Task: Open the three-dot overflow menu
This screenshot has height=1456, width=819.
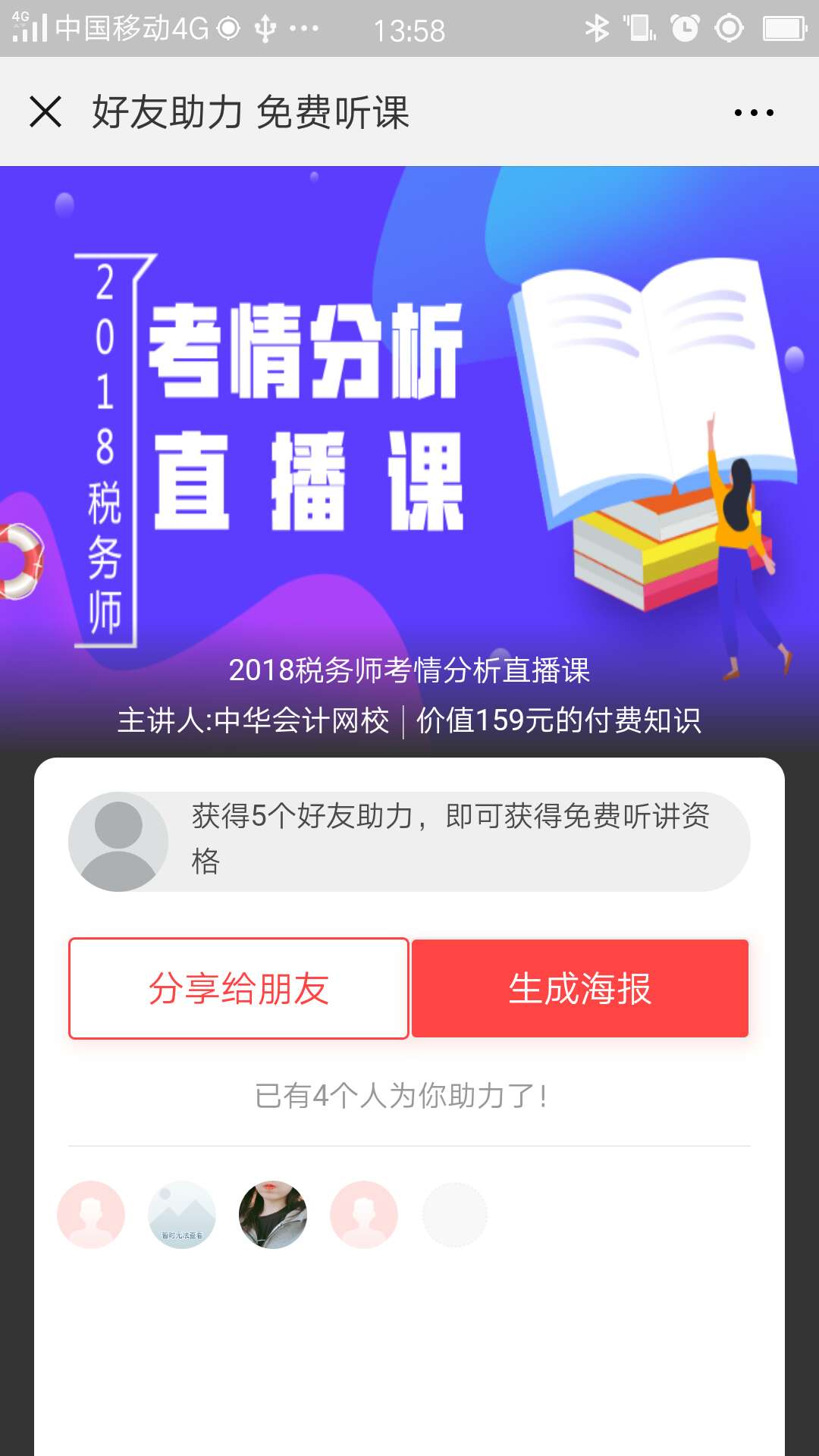Action: click(754, 113)
